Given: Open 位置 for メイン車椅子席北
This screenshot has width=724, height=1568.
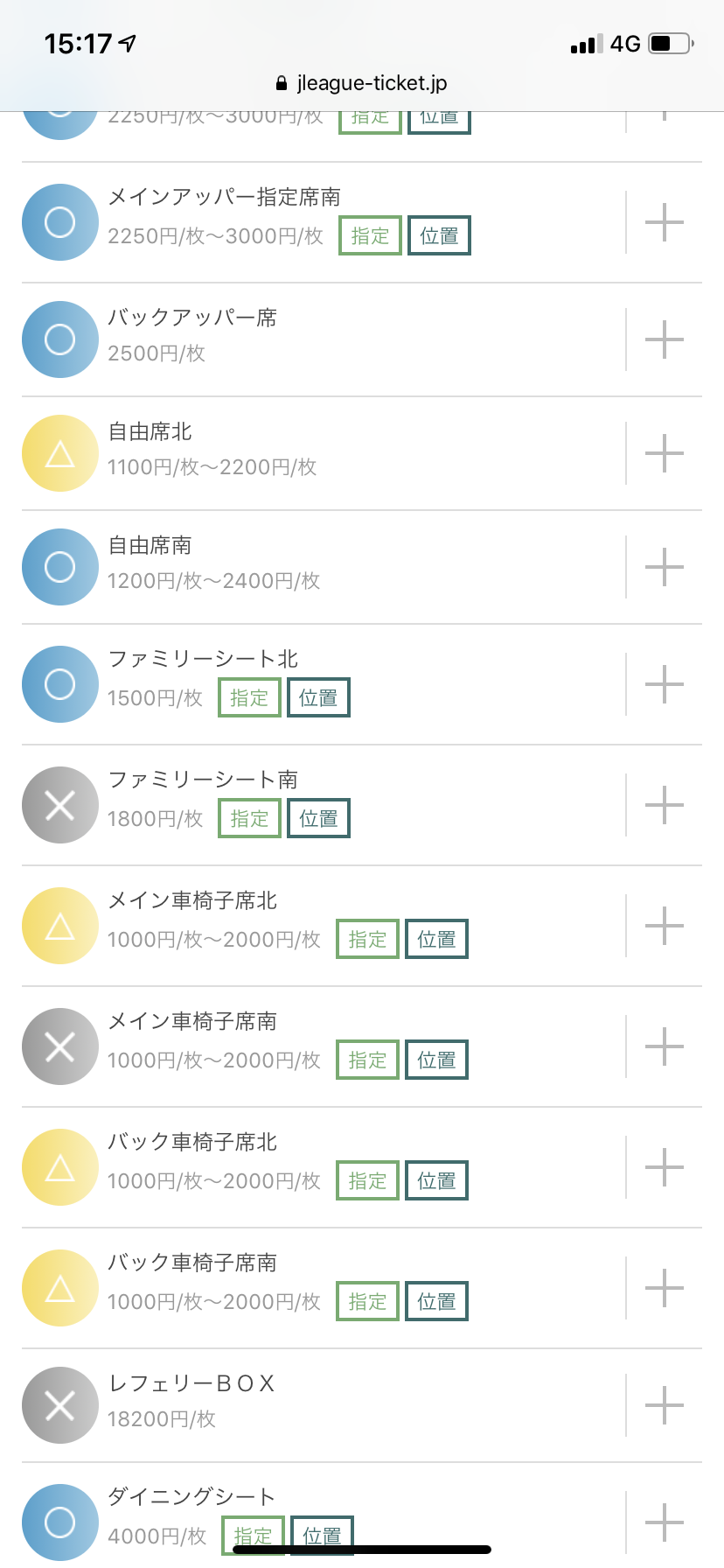Looking at the screenshot, I should [x=436, y=940].
